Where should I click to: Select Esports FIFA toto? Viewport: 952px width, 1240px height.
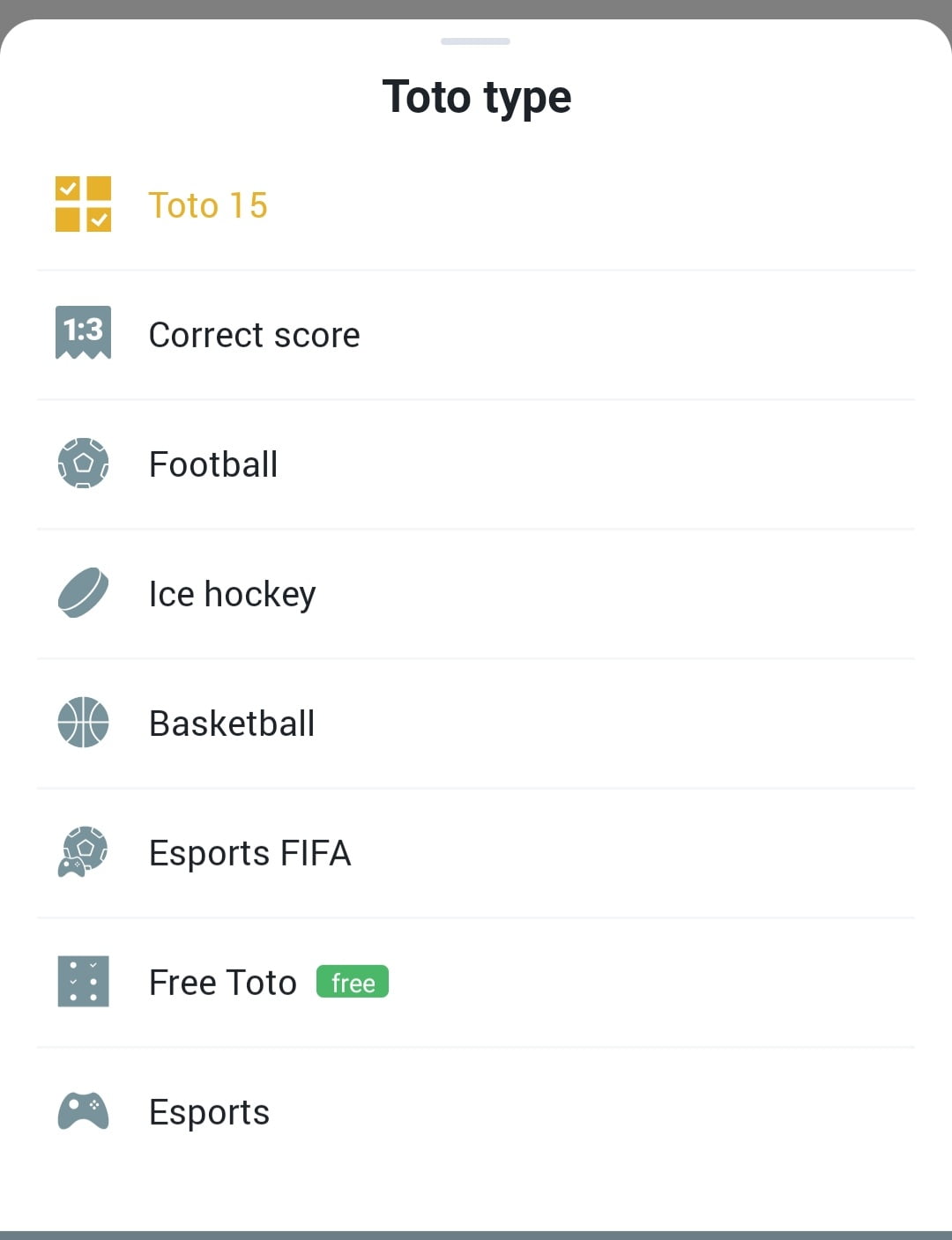(x=249, y=853)
